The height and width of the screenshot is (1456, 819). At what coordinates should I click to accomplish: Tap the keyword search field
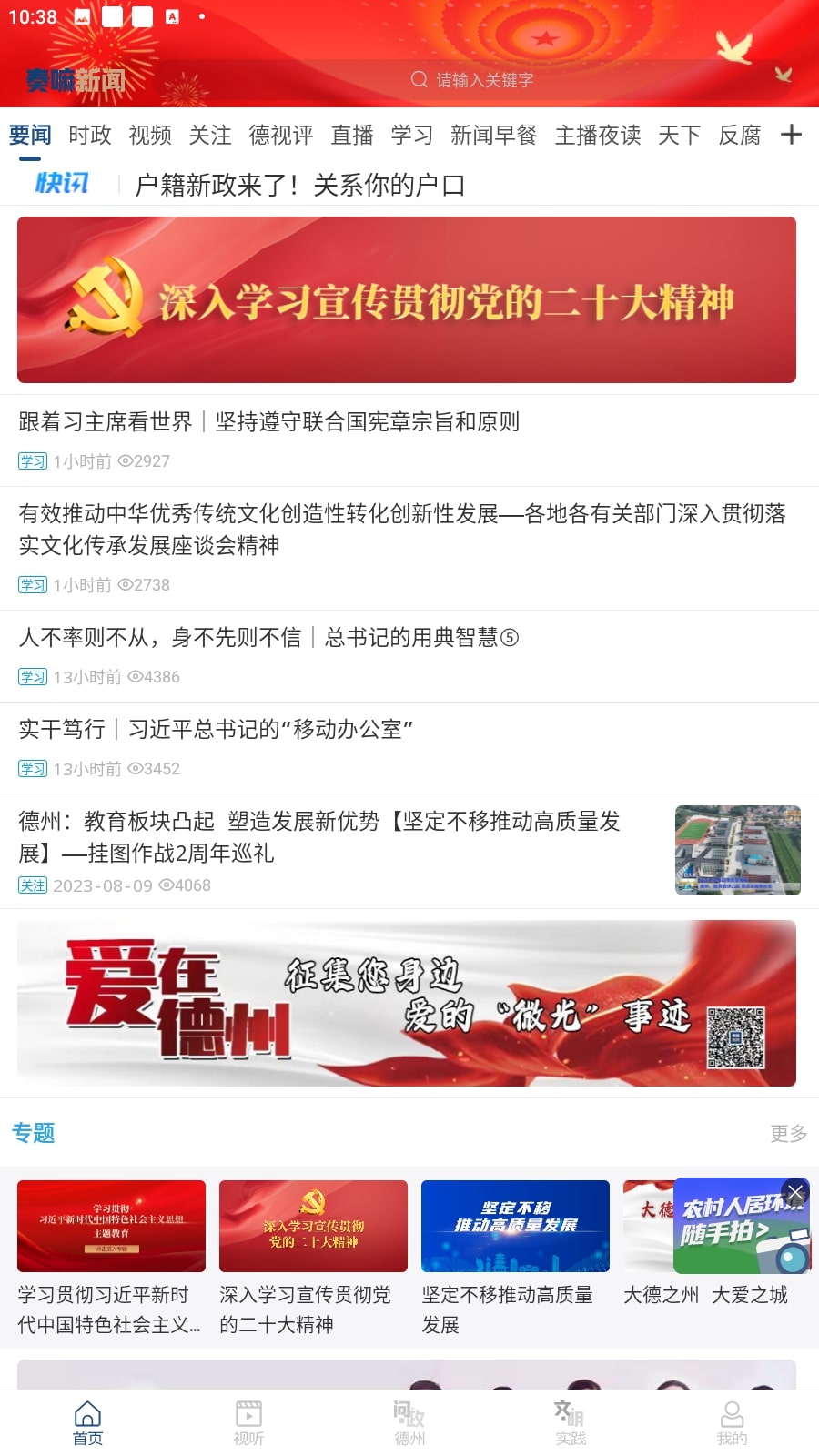546,80
